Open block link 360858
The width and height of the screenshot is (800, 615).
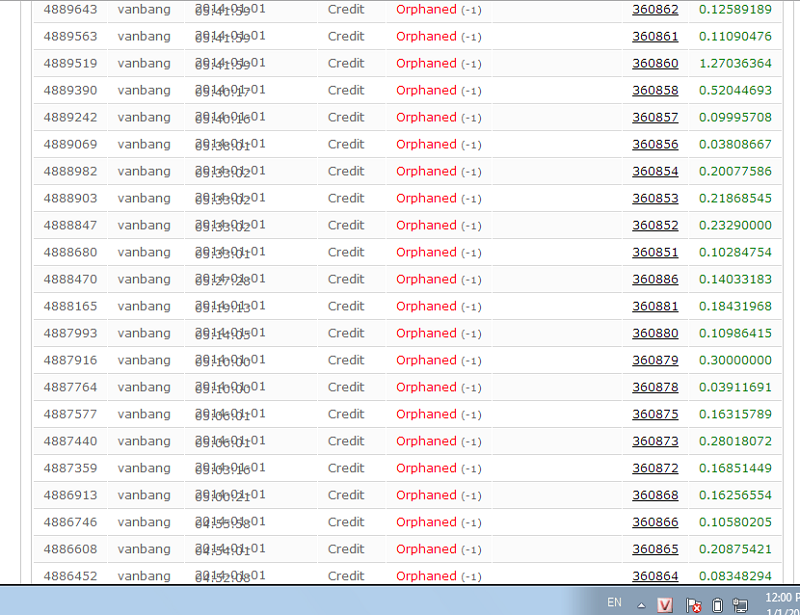[655, 90]
